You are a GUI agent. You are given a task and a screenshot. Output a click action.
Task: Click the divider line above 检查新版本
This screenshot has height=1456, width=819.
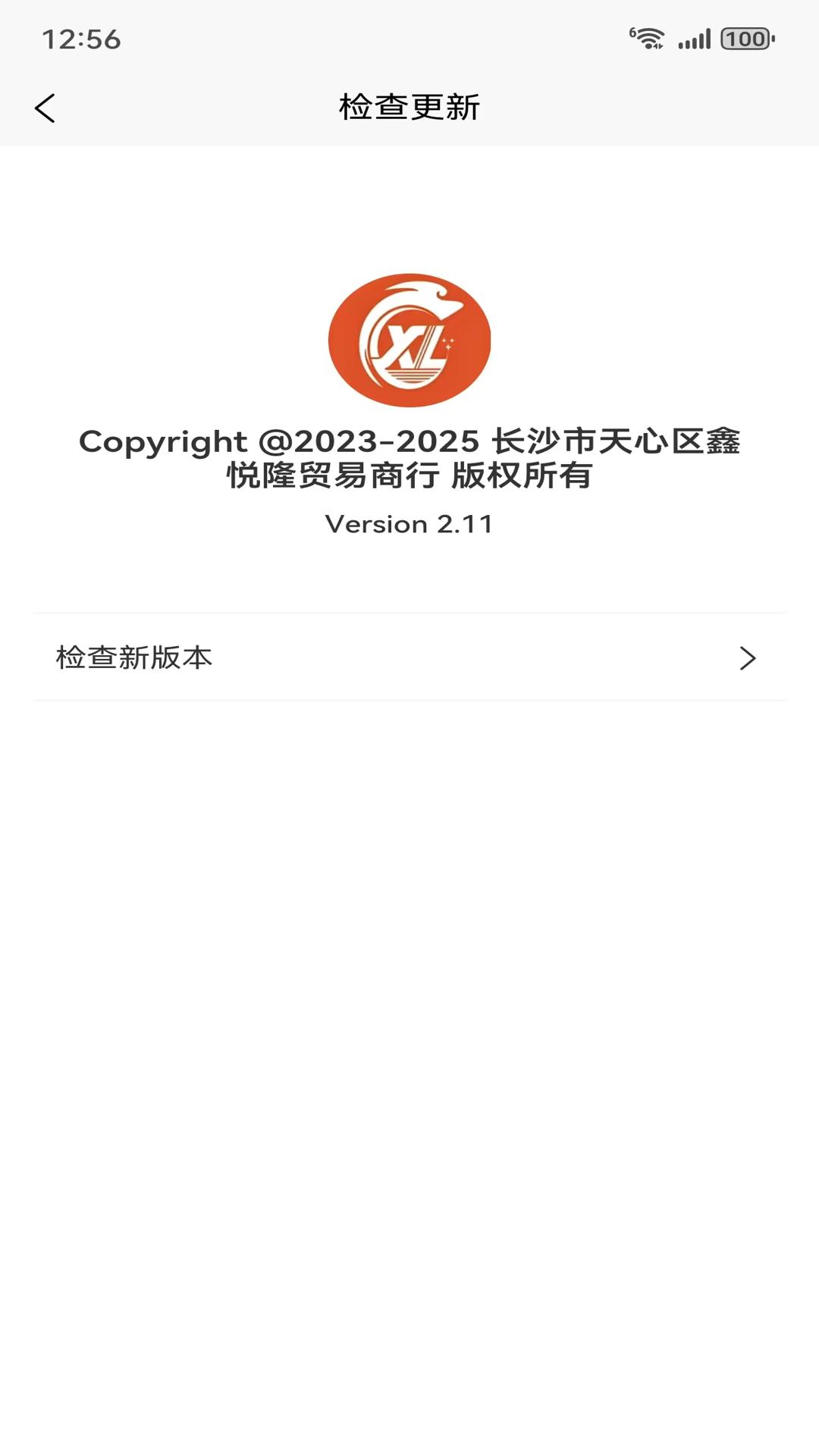click(409, 614)
